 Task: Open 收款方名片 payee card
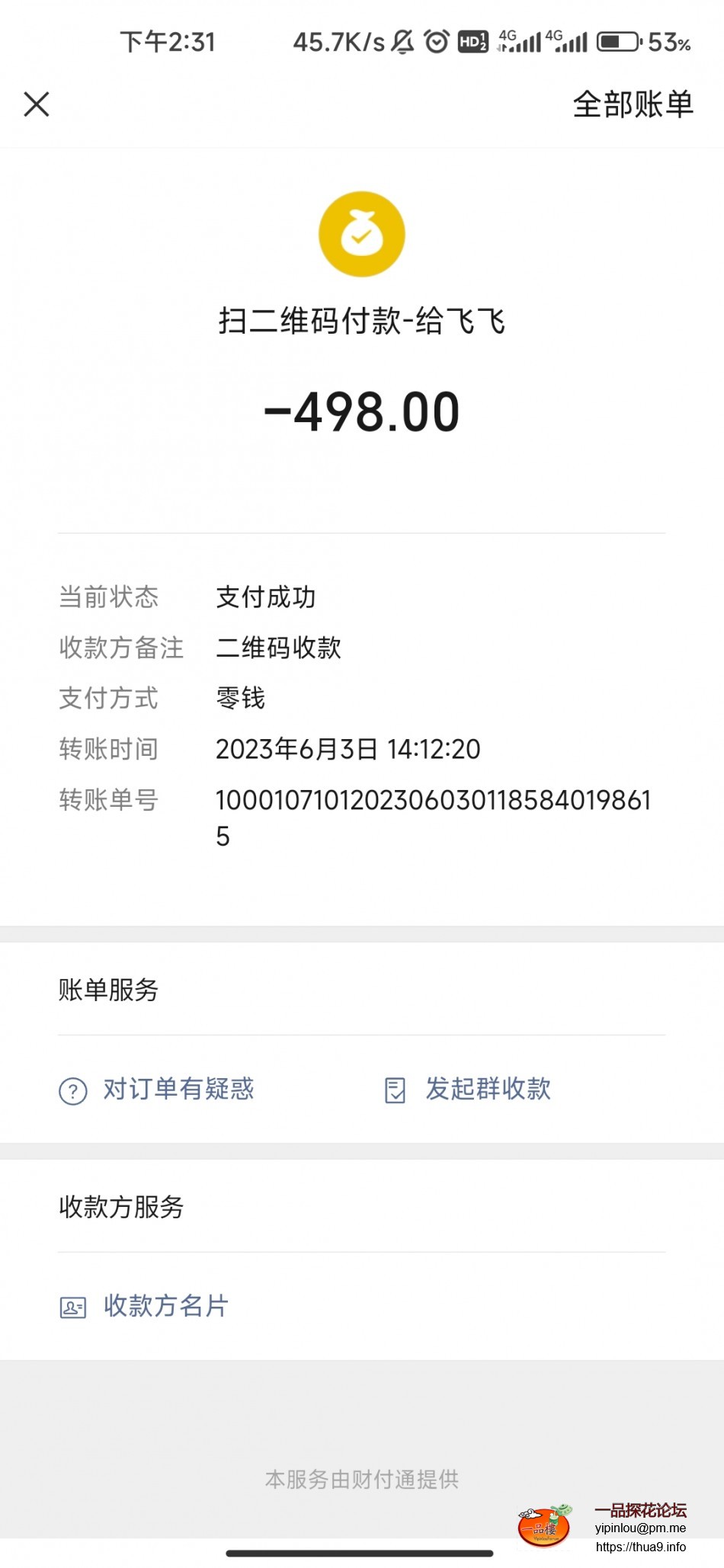click(x=145, y=1306)
